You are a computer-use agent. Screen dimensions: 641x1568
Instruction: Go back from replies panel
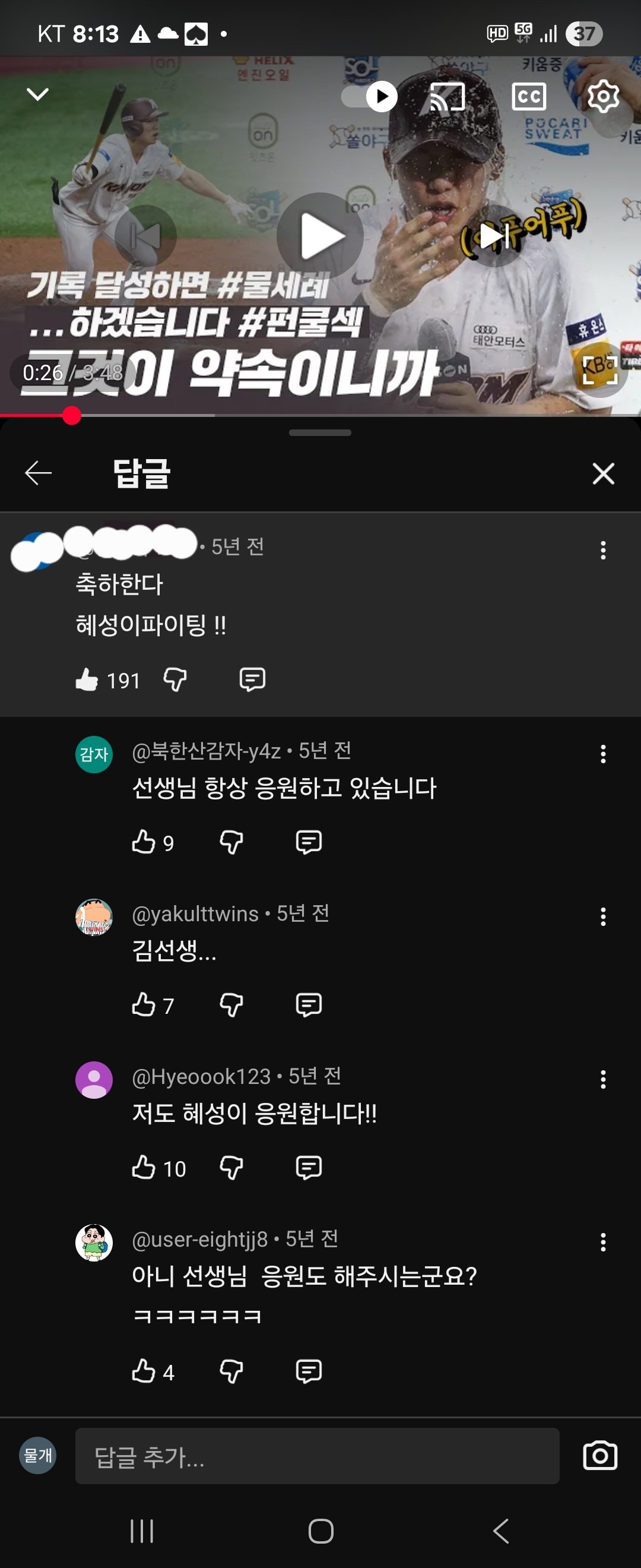[x=38, y=473]
